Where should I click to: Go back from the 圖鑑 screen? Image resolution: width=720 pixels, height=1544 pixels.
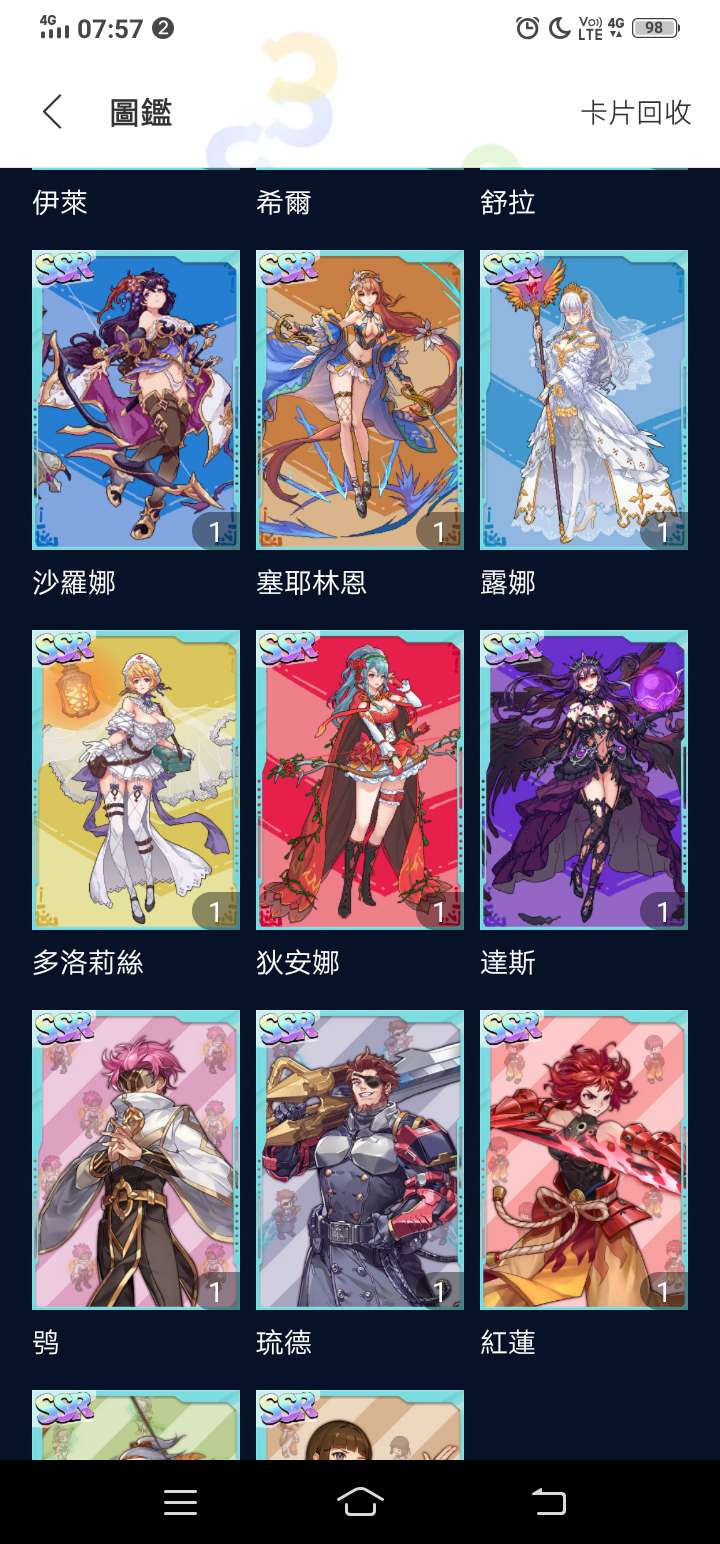click(x=53, y=112)
